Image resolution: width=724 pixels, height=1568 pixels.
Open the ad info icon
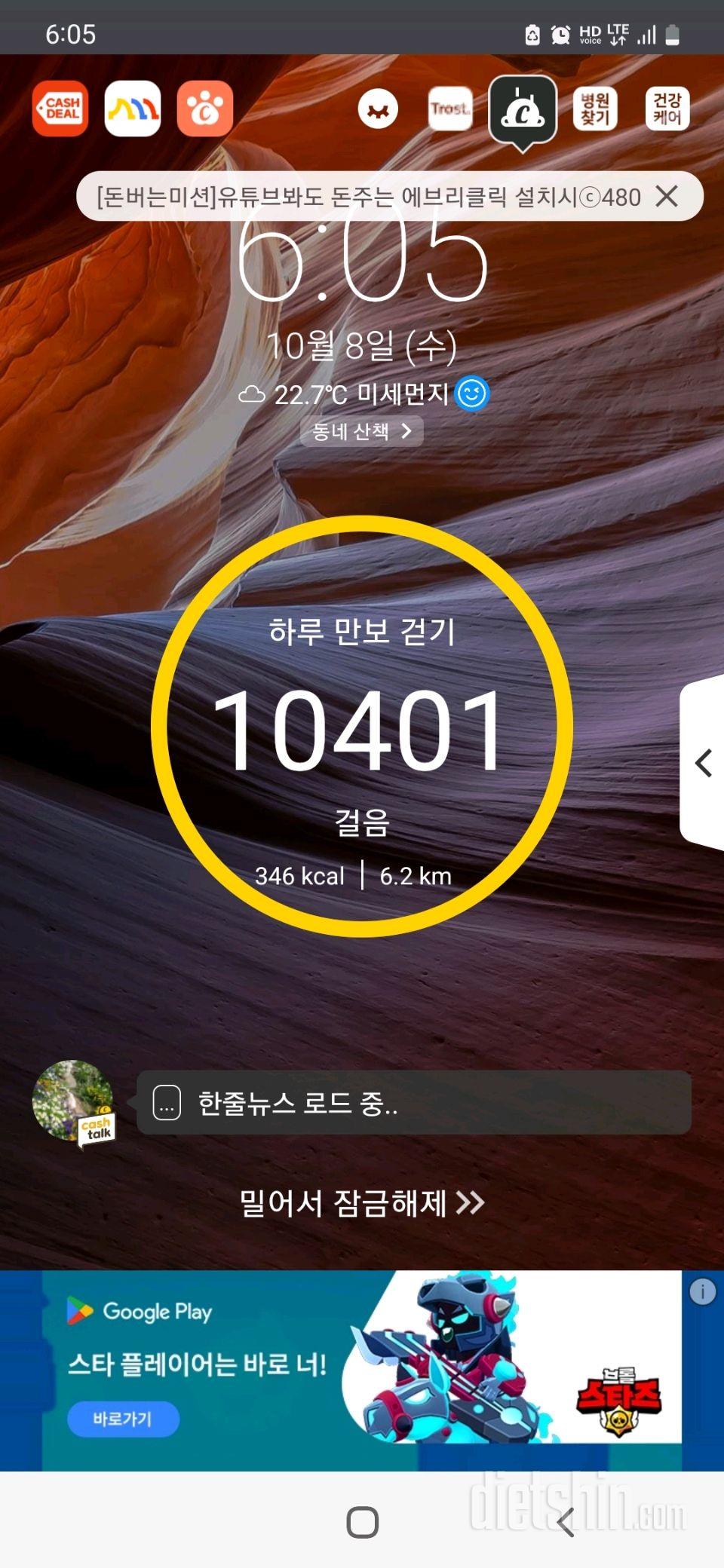(x=702, y=1292)
